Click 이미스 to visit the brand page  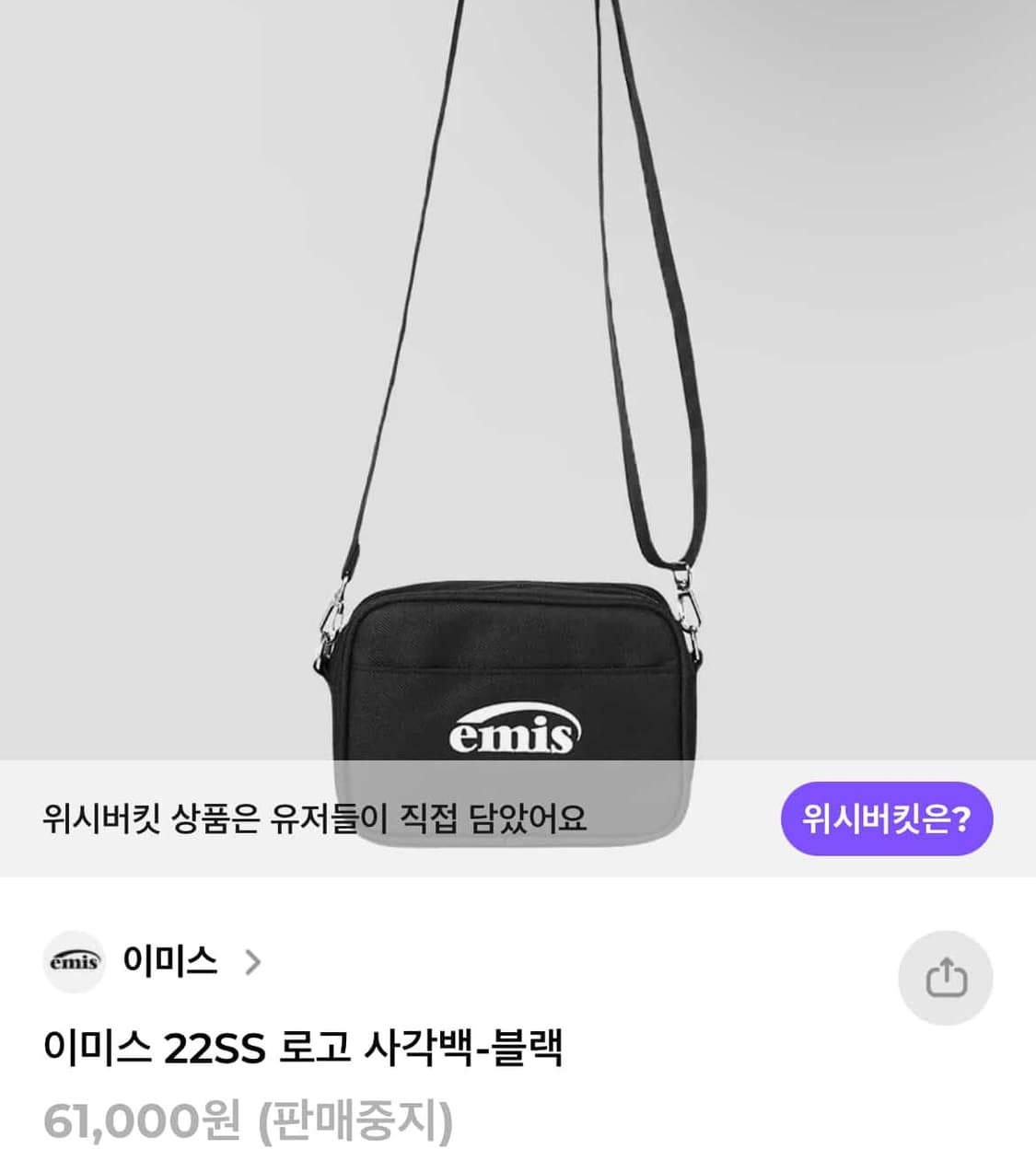pos(169,960)
